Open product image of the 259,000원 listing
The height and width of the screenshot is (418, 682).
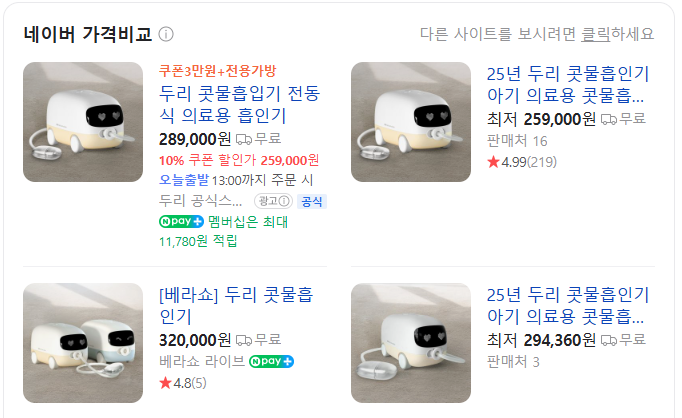[411, 122]
